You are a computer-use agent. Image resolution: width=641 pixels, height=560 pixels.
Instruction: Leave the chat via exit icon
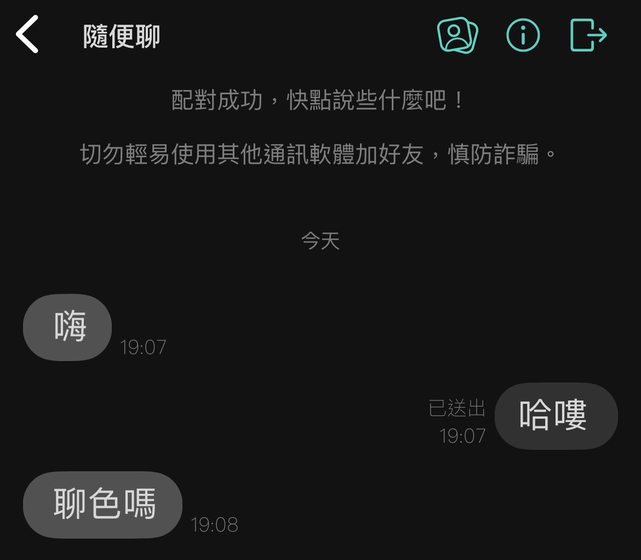pos(588,35)
